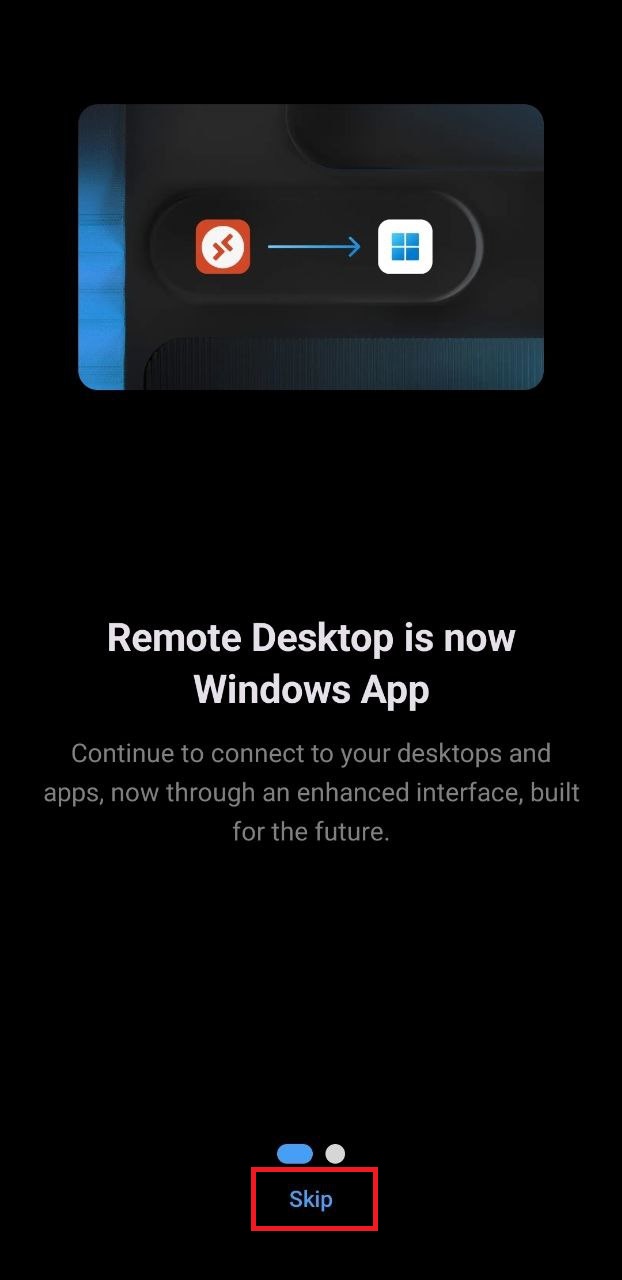Jump to the second onboarding page dot

pos(335,1154)
